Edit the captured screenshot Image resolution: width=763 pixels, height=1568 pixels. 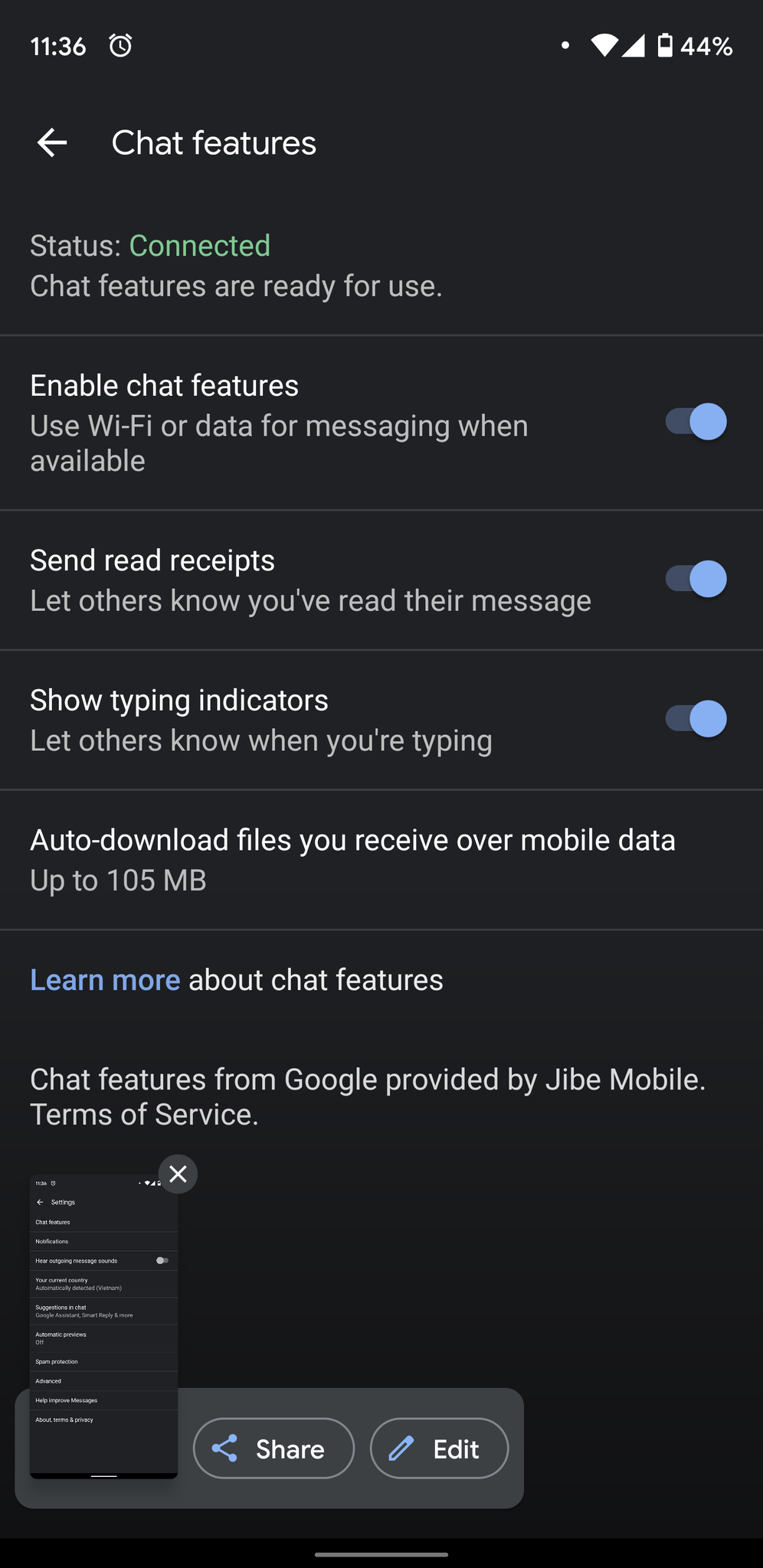point(439,1449)
